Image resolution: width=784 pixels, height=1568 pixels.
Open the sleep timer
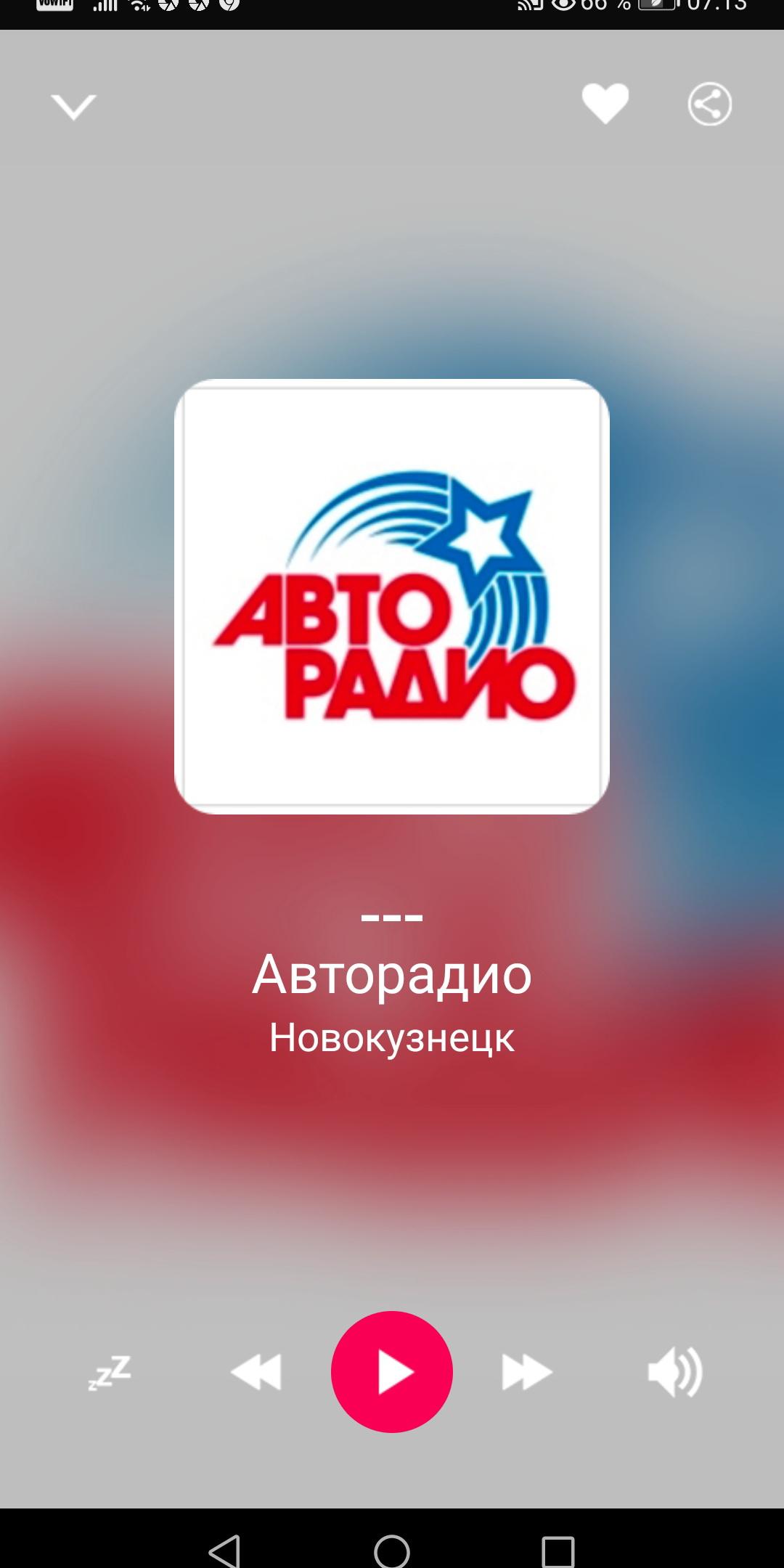pos(110,1372)
